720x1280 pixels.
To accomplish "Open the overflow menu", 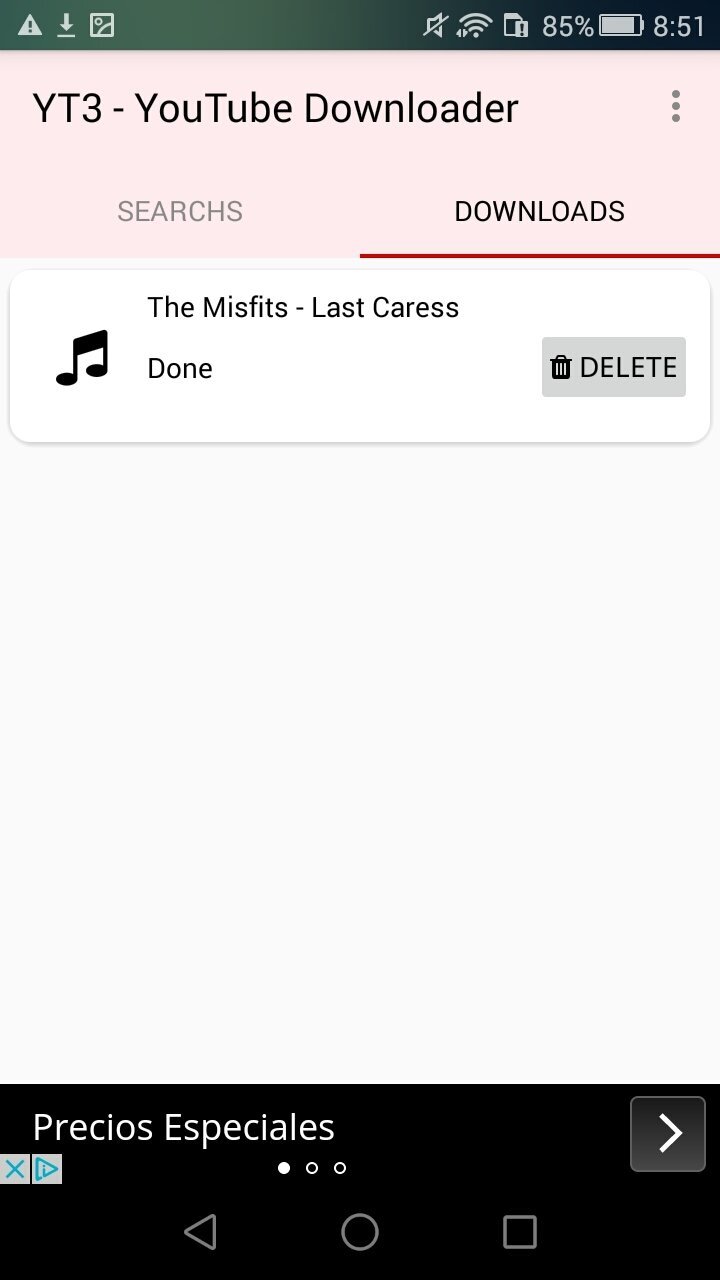I will coord(676,106).
